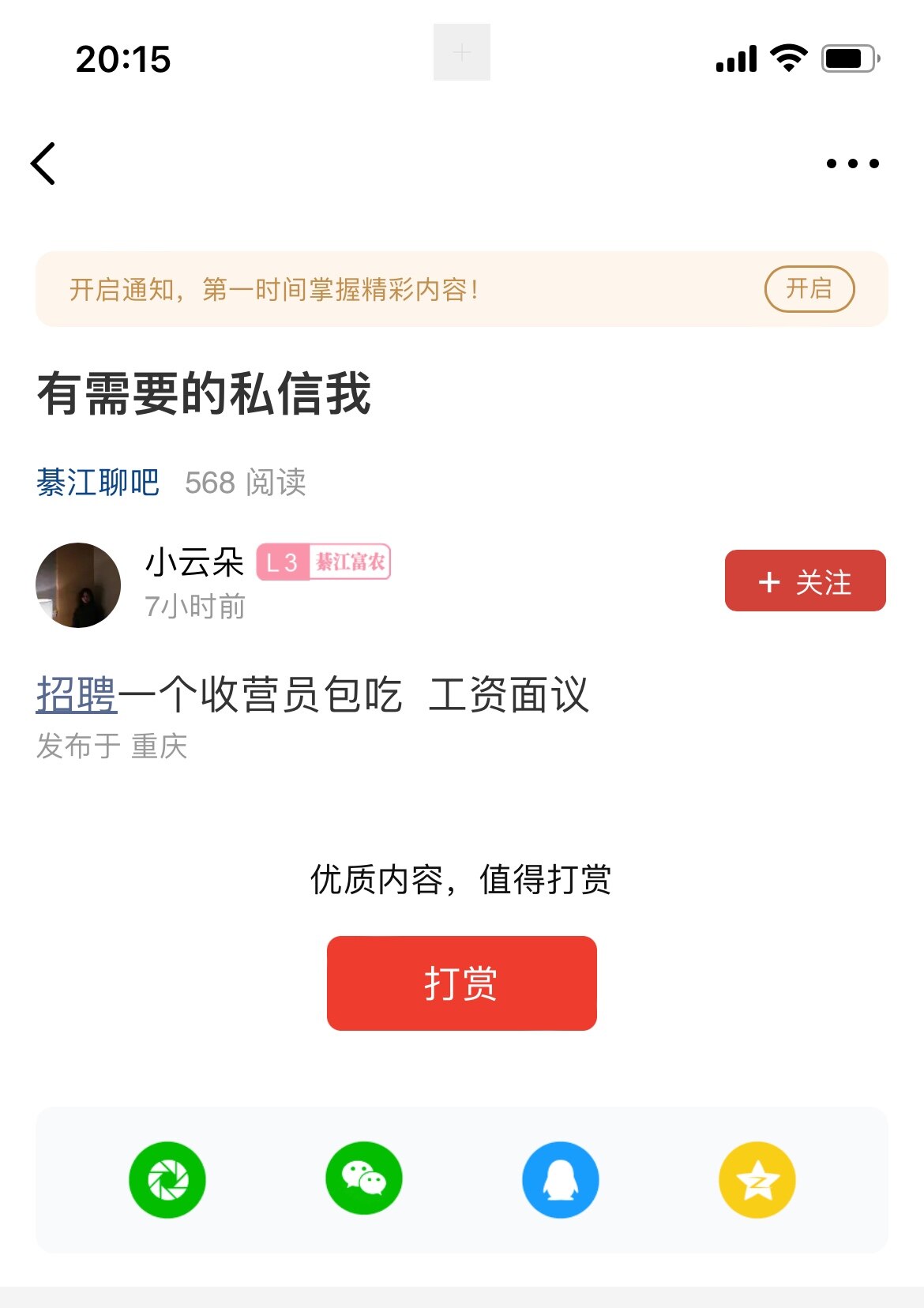This screenshot has height=1308, width=924.
Task: Tap 开启 to enable notifications
Action: coord(809,289)
